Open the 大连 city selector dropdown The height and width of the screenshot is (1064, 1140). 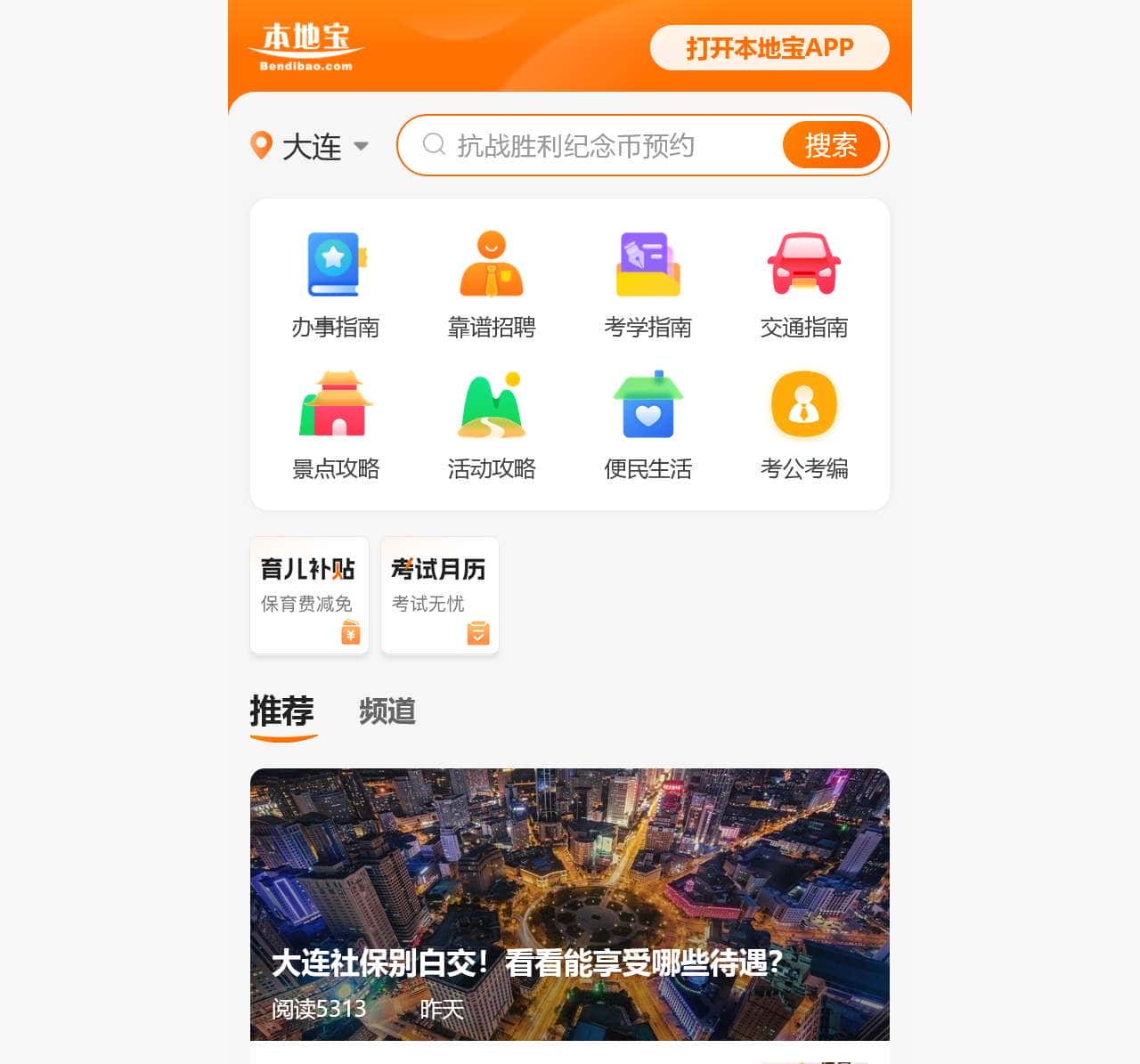pos(311,146)
